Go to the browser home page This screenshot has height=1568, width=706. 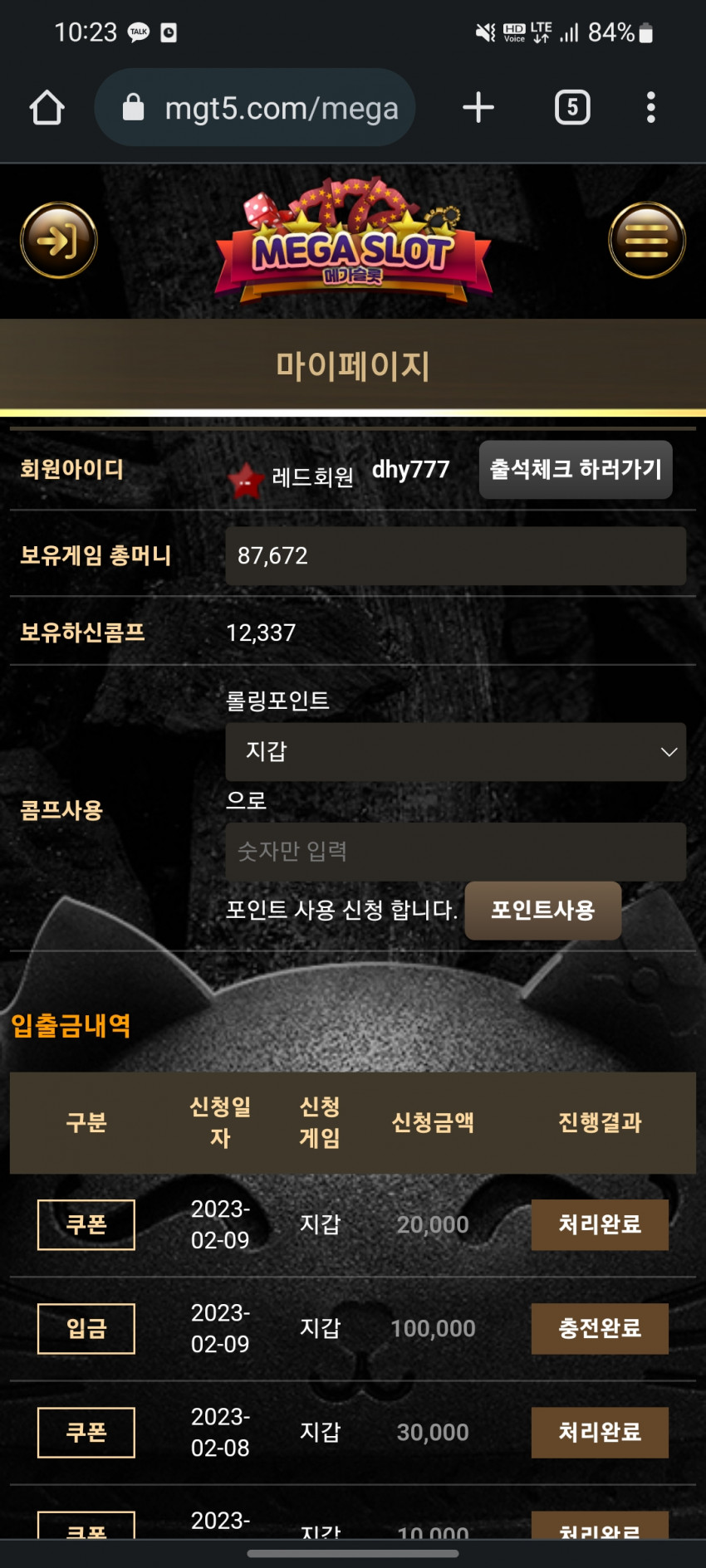[47, 108]
